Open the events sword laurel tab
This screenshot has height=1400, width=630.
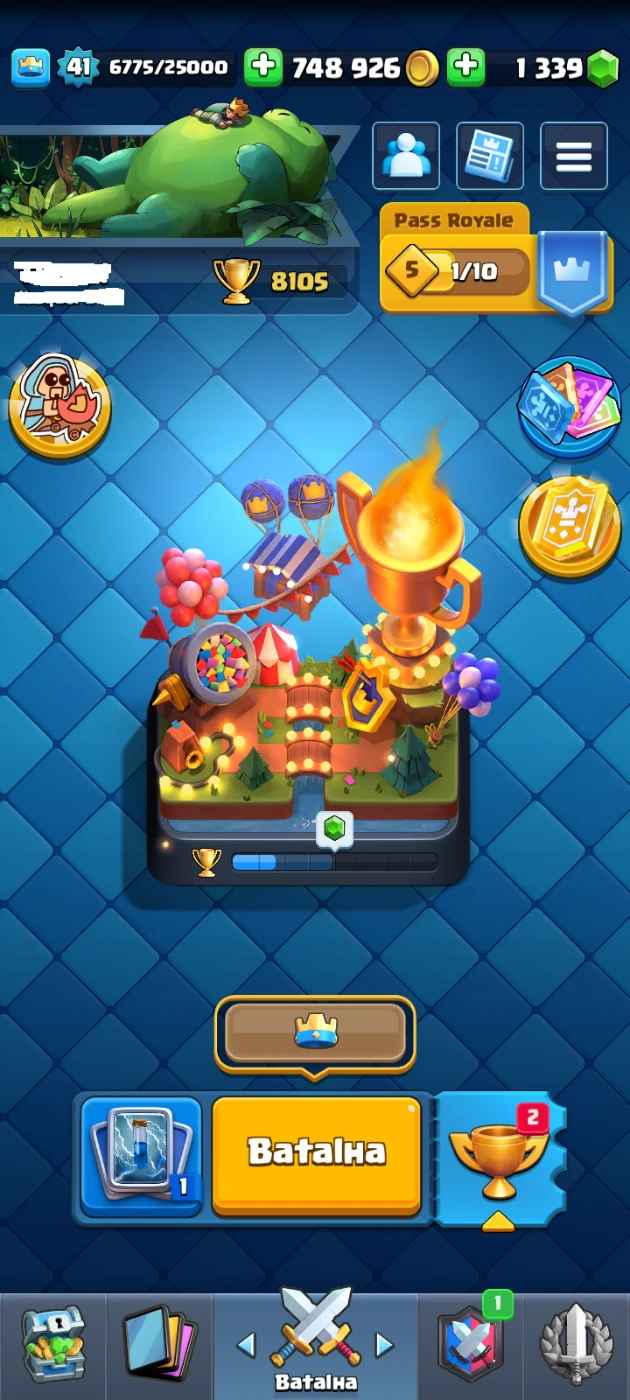[x=577, y=1344]
